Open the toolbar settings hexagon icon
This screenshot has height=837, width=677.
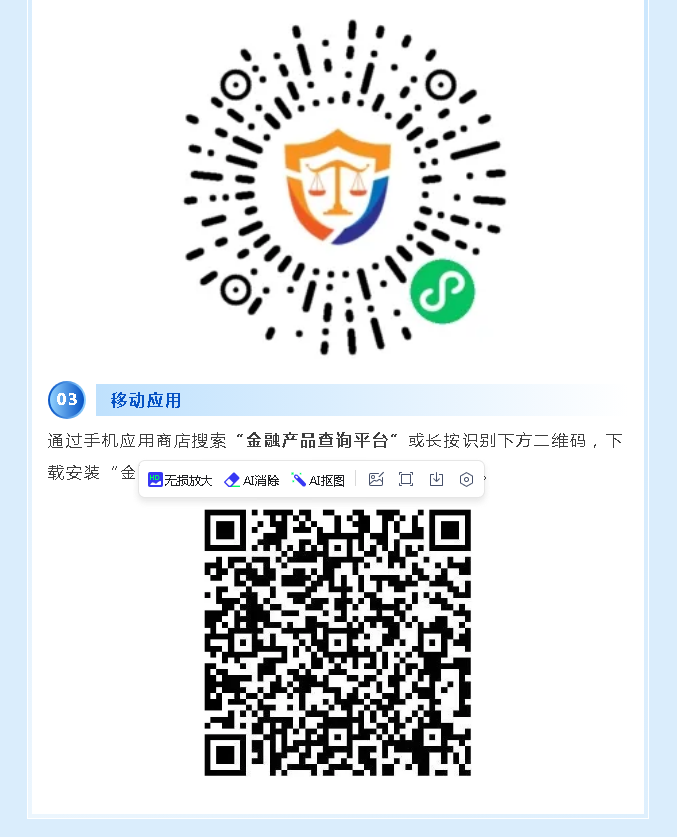pyautogui.click(x=466, y=480)
